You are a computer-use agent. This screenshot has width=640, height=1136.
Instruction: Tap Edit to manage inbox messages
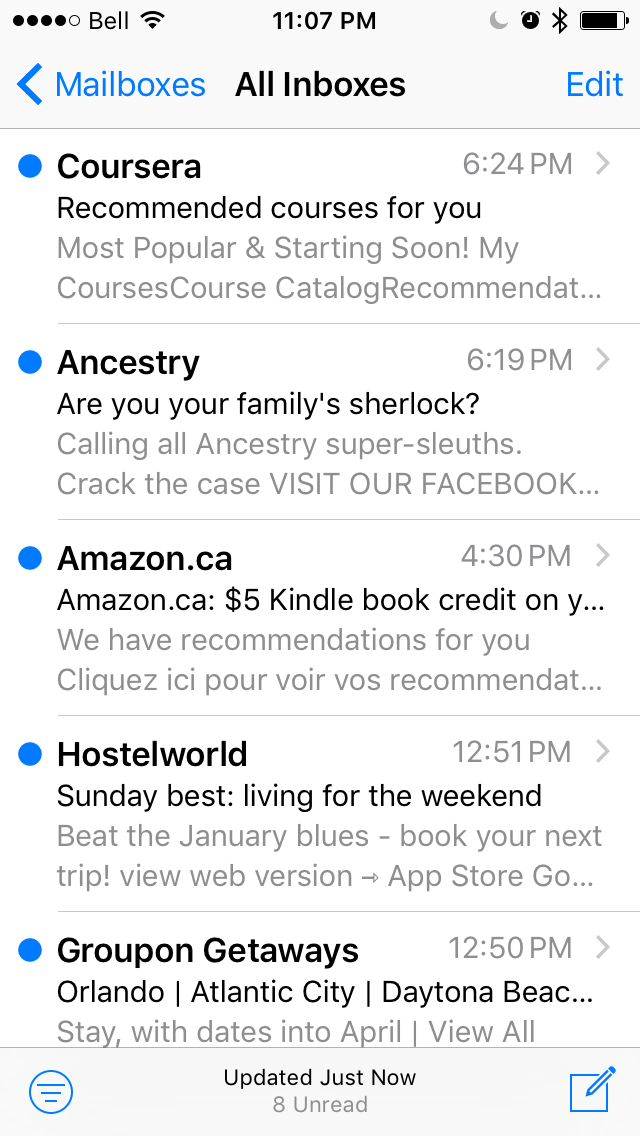tap(594, 85)
